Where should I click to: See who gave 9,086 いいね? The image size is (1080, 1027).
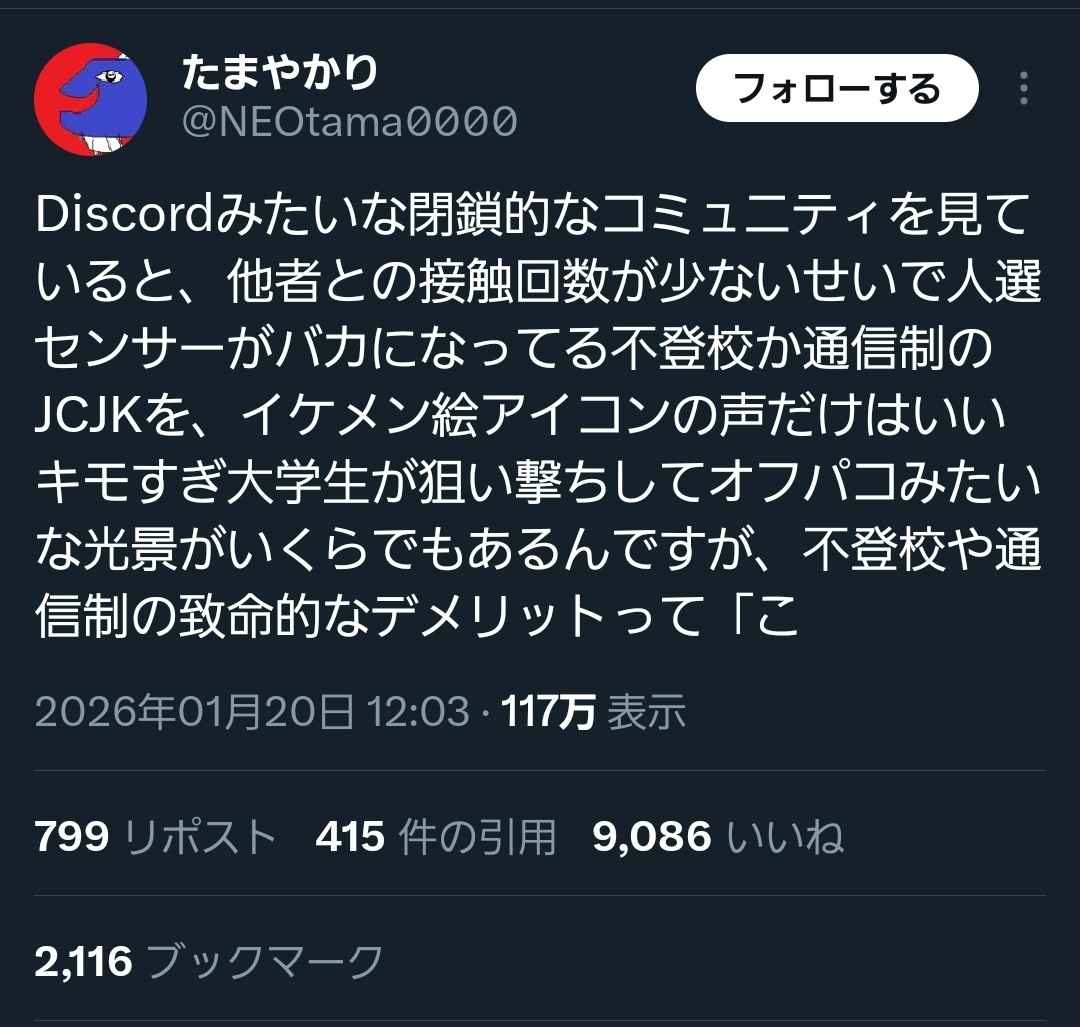pyautogui.click(x=718, y=836)
